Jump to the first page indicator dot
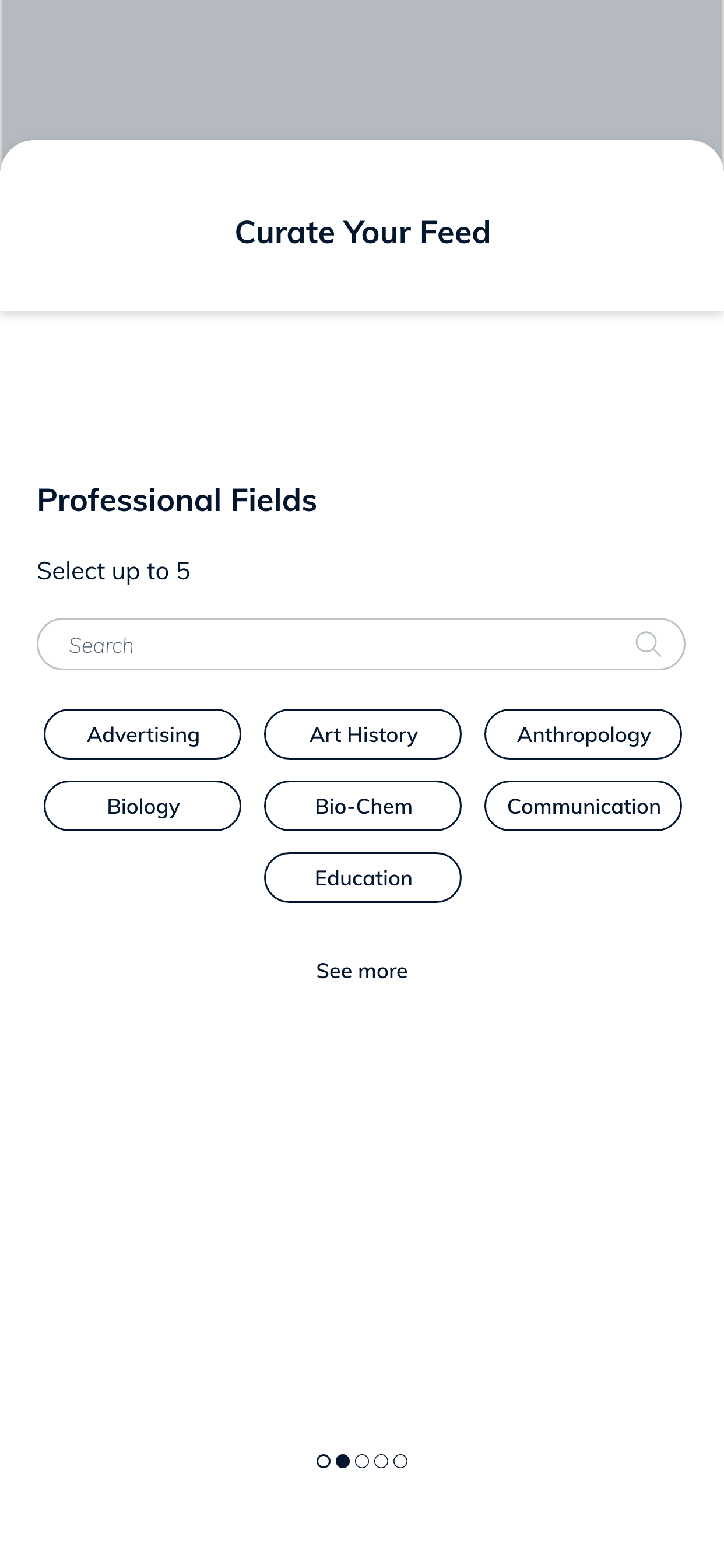The width and height of the screenshot is (724, 1568). pyautogui.click(x=324, y=1461)
